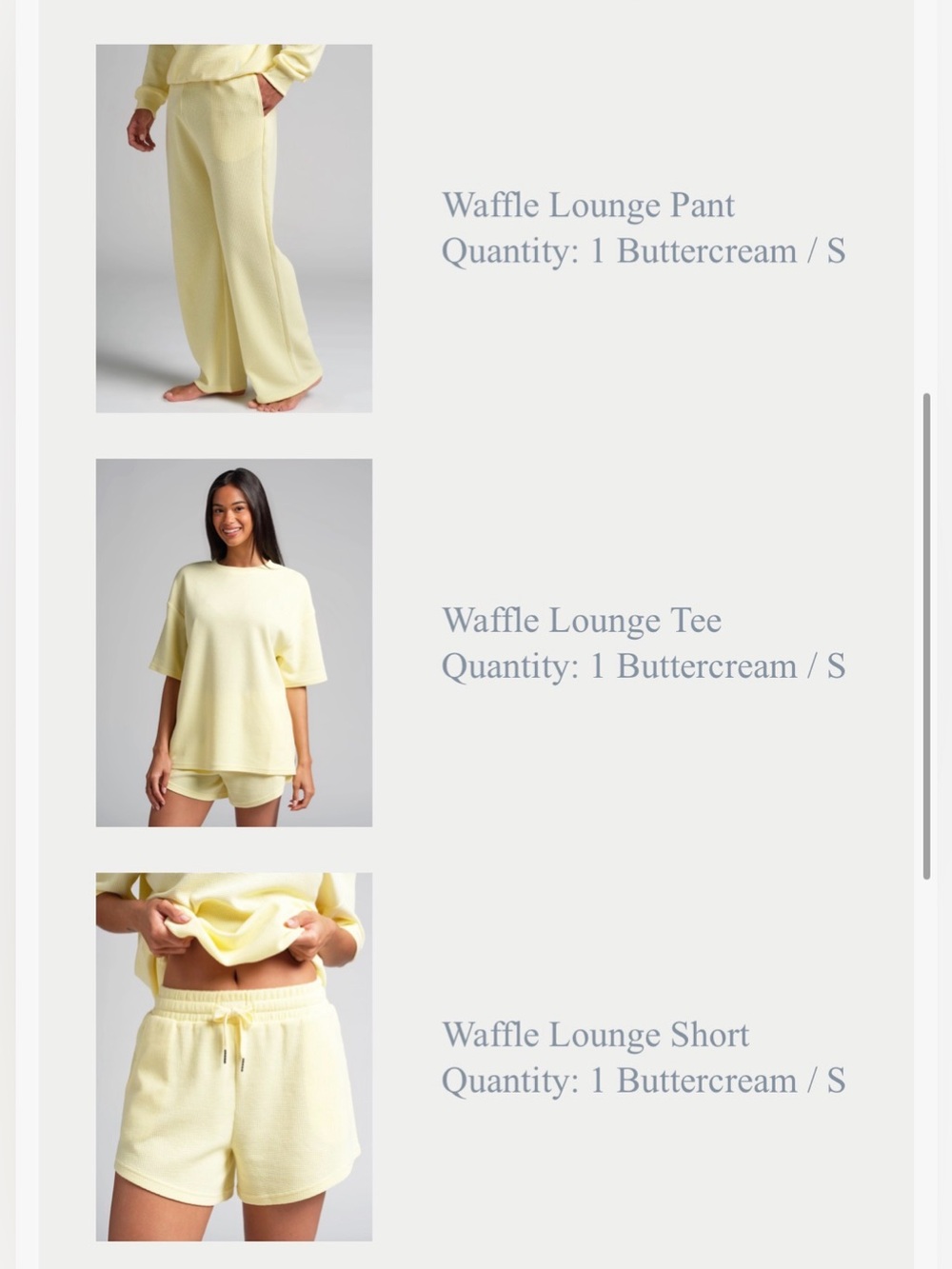Image resolution: width=952 pixels, height=1269 pixels.
Task: Open the Waffle Lounge Pant product image
Action: 233,228
